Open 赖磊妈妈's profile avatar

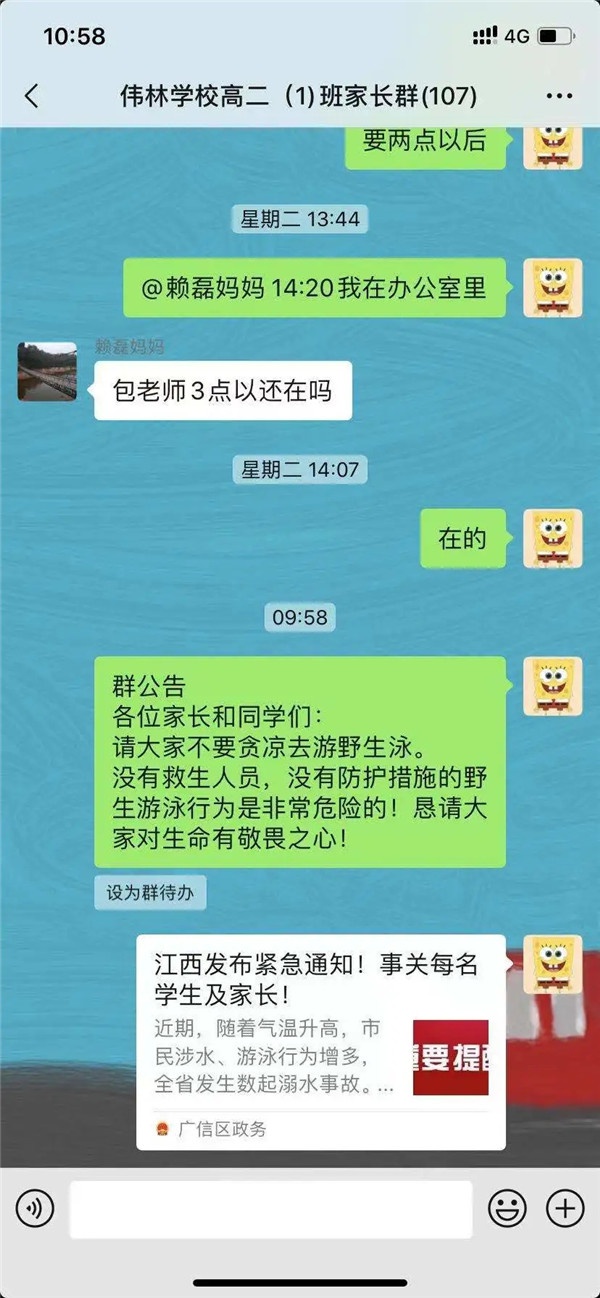pos(47,372)
